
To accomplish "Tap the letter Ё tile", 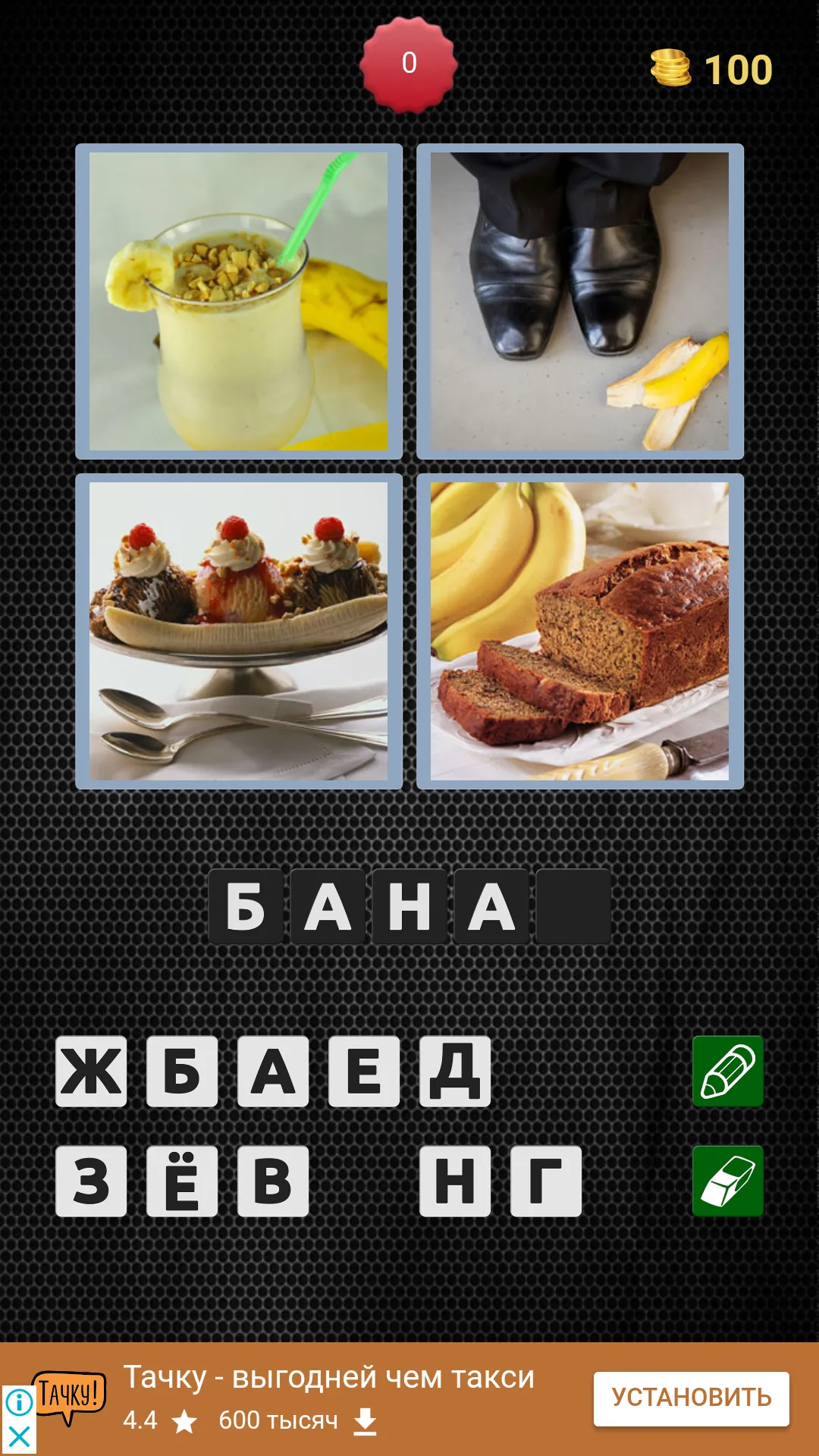I will 182,1181.
